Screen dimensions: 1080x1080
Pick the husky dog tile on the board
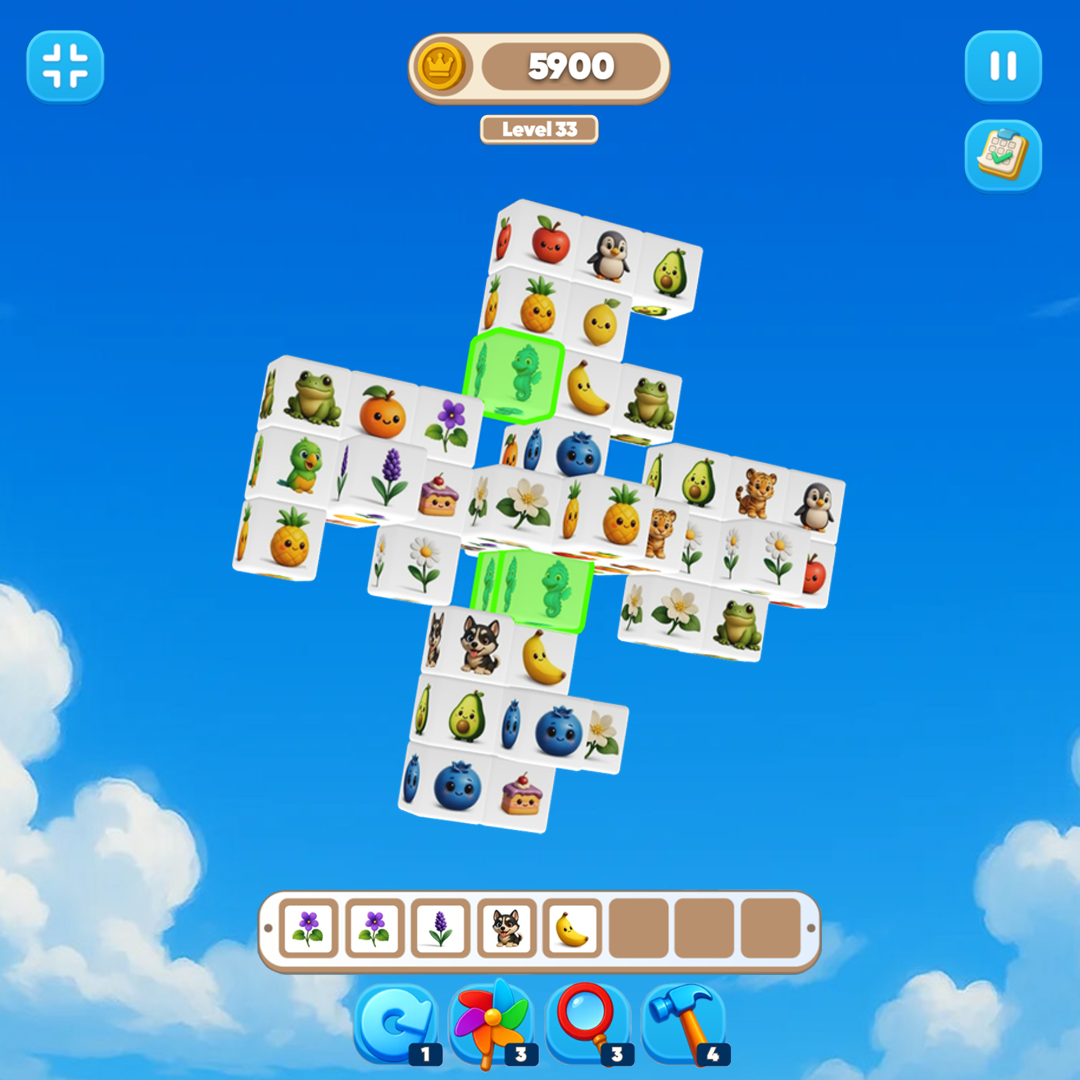(x=479, y=645)
